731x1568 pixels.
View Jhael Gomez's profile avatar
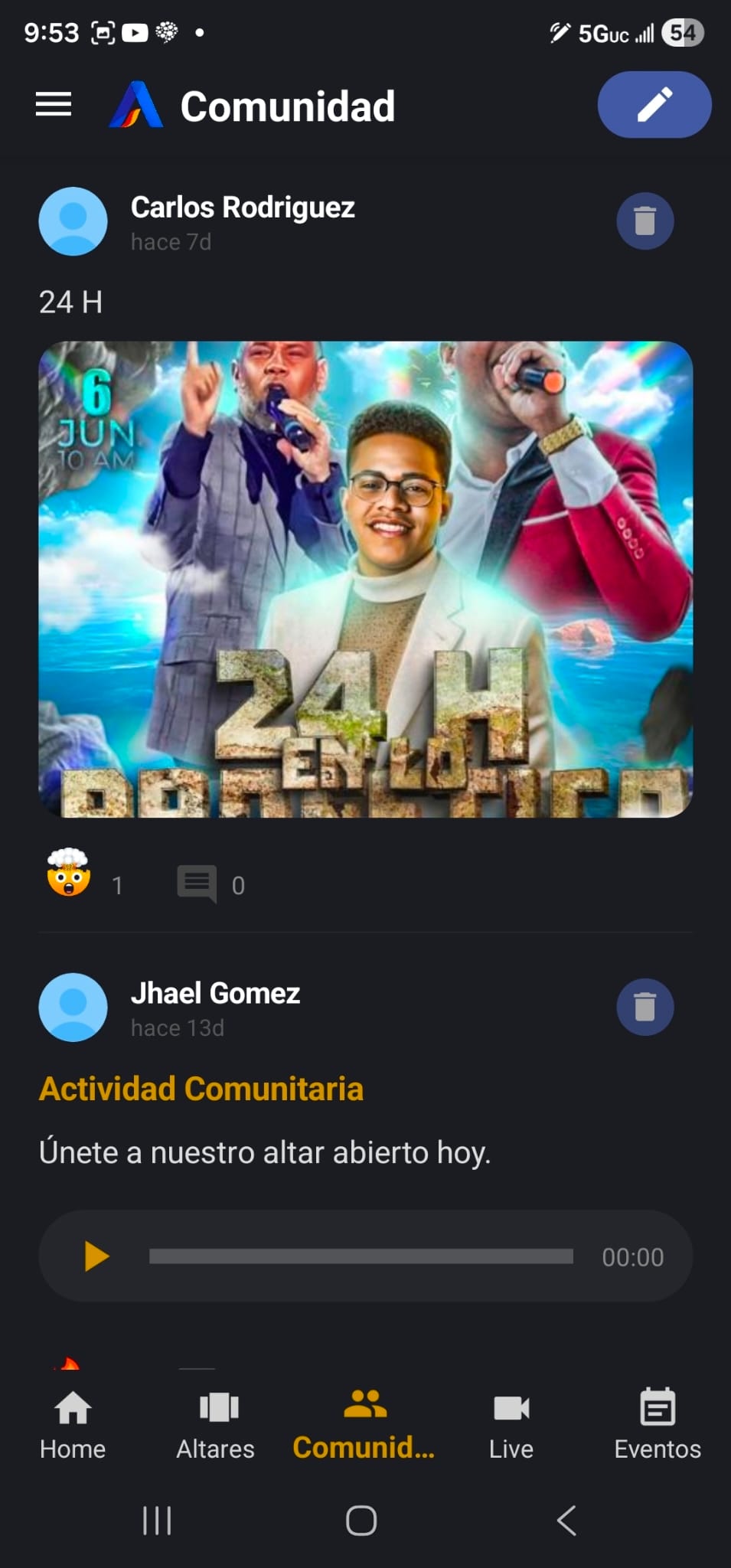pos(73,1007)
